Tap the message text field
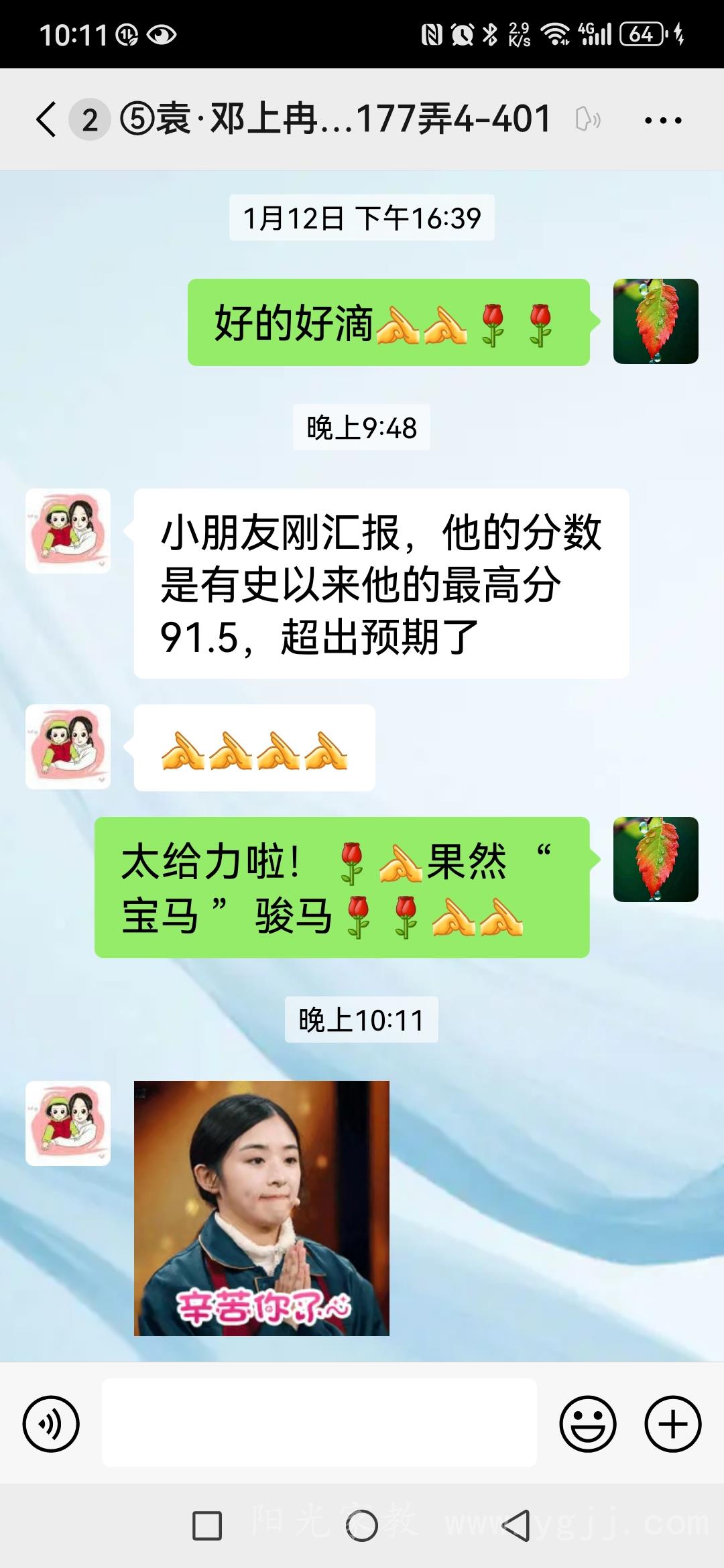724x1568 pixels. pos(319,1423)
